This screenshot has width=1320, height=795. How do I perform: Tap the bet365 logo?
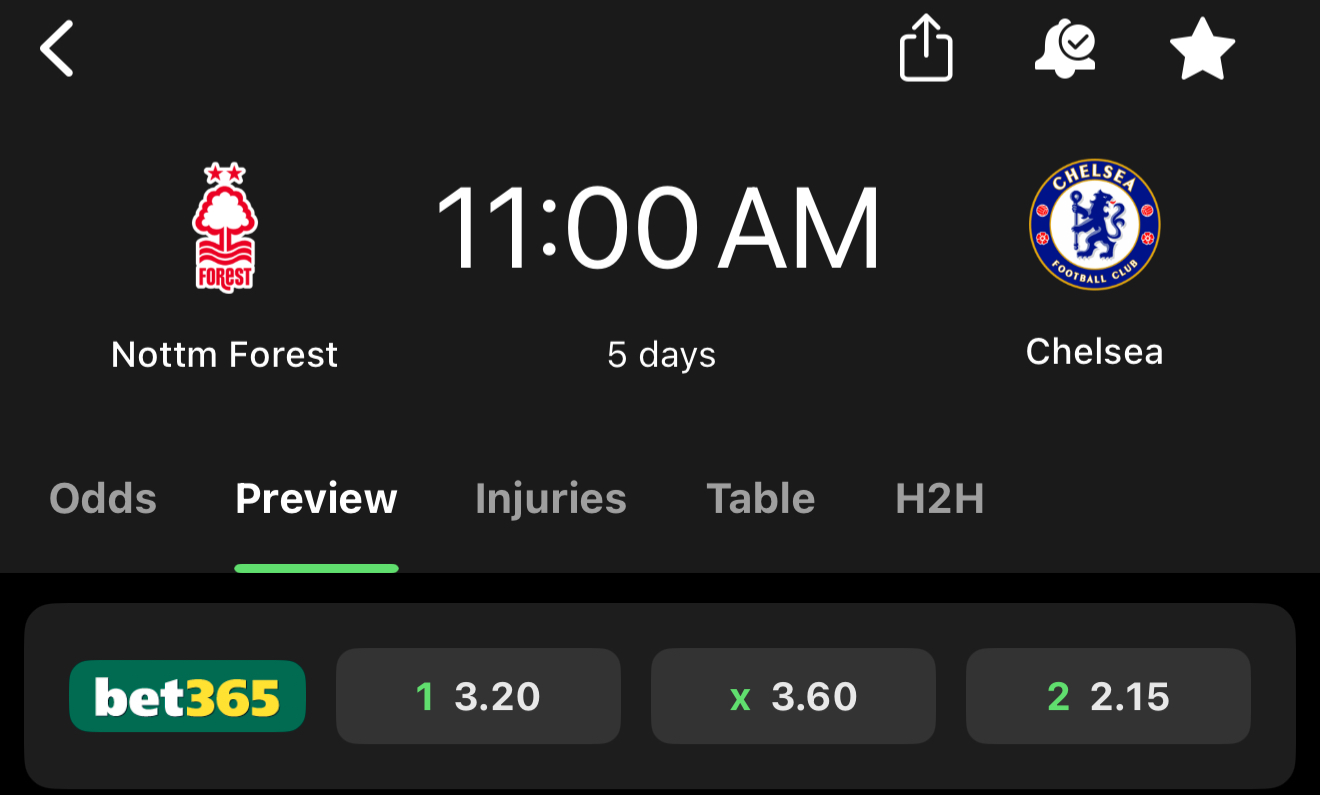point(187,696)
